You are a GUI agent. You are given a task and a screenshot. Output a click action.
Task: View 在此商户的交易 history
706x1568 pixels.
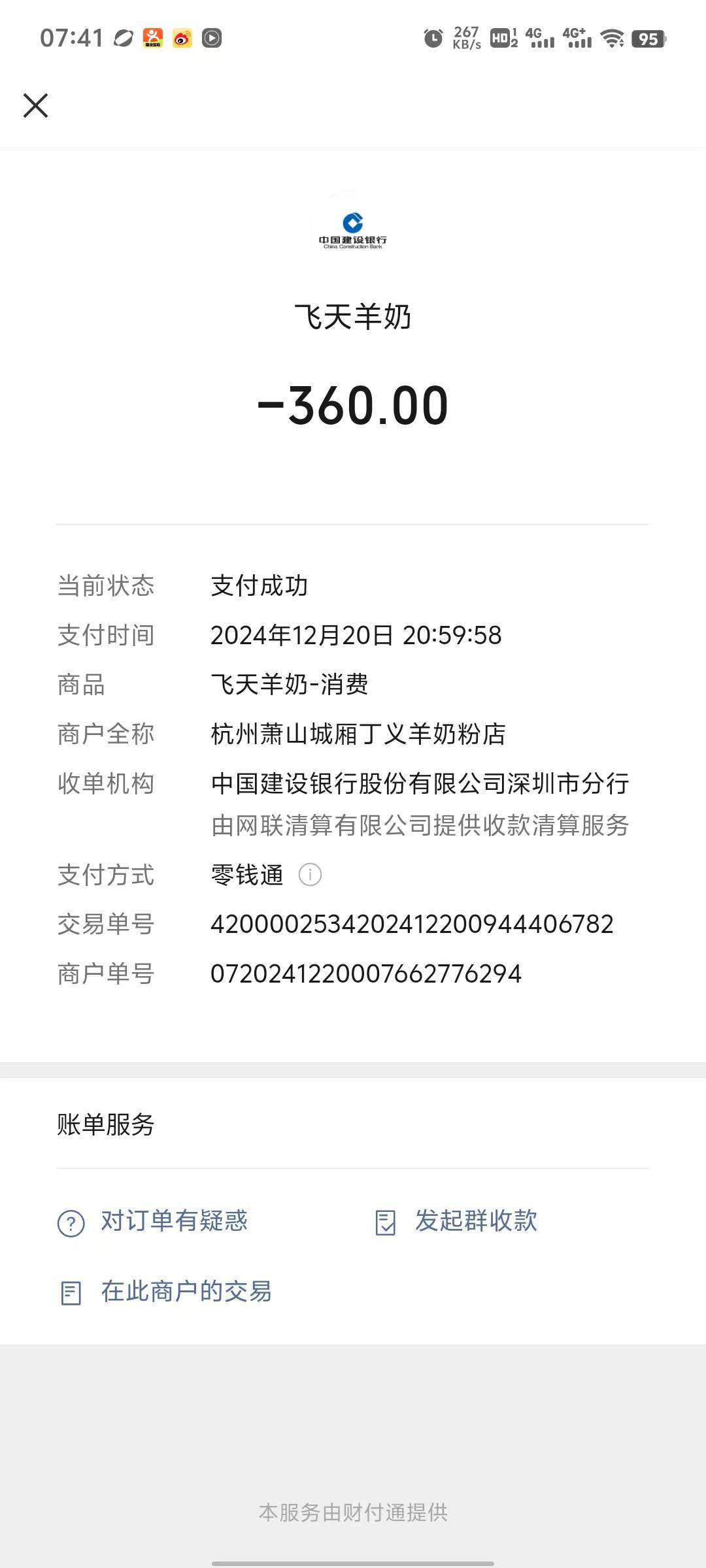pos(186,1292)
